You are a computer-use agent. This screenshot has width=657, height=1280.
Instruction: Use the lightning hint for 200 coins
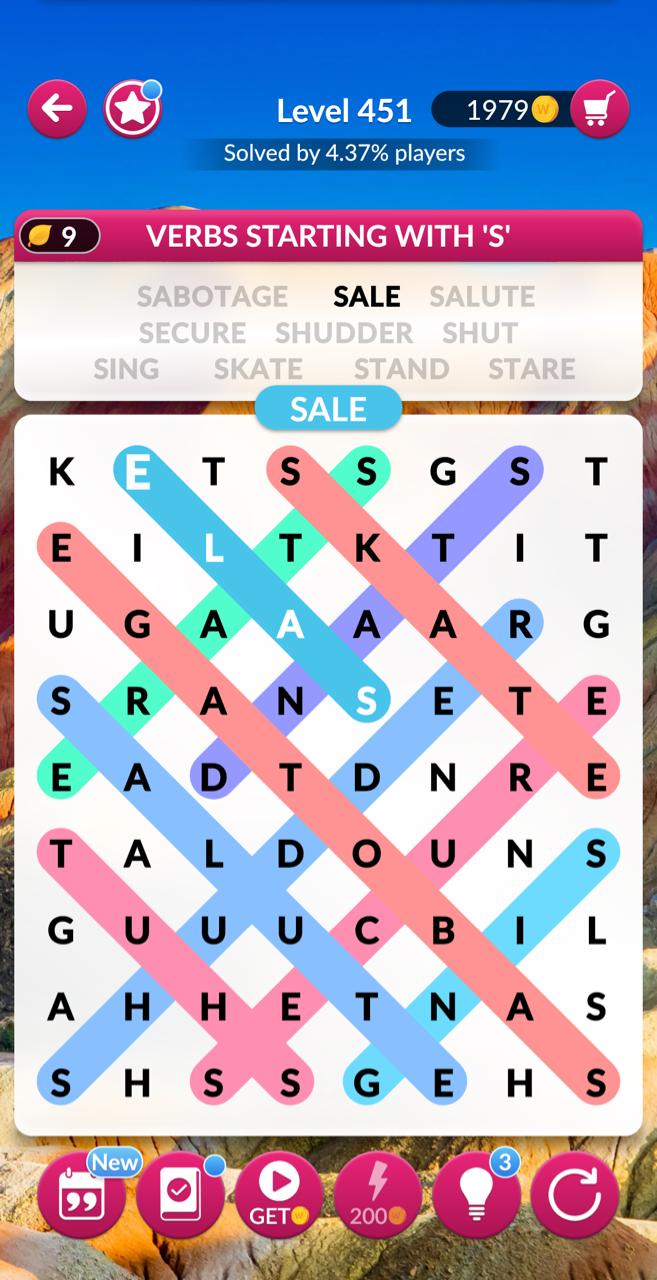coord(378,1196)
